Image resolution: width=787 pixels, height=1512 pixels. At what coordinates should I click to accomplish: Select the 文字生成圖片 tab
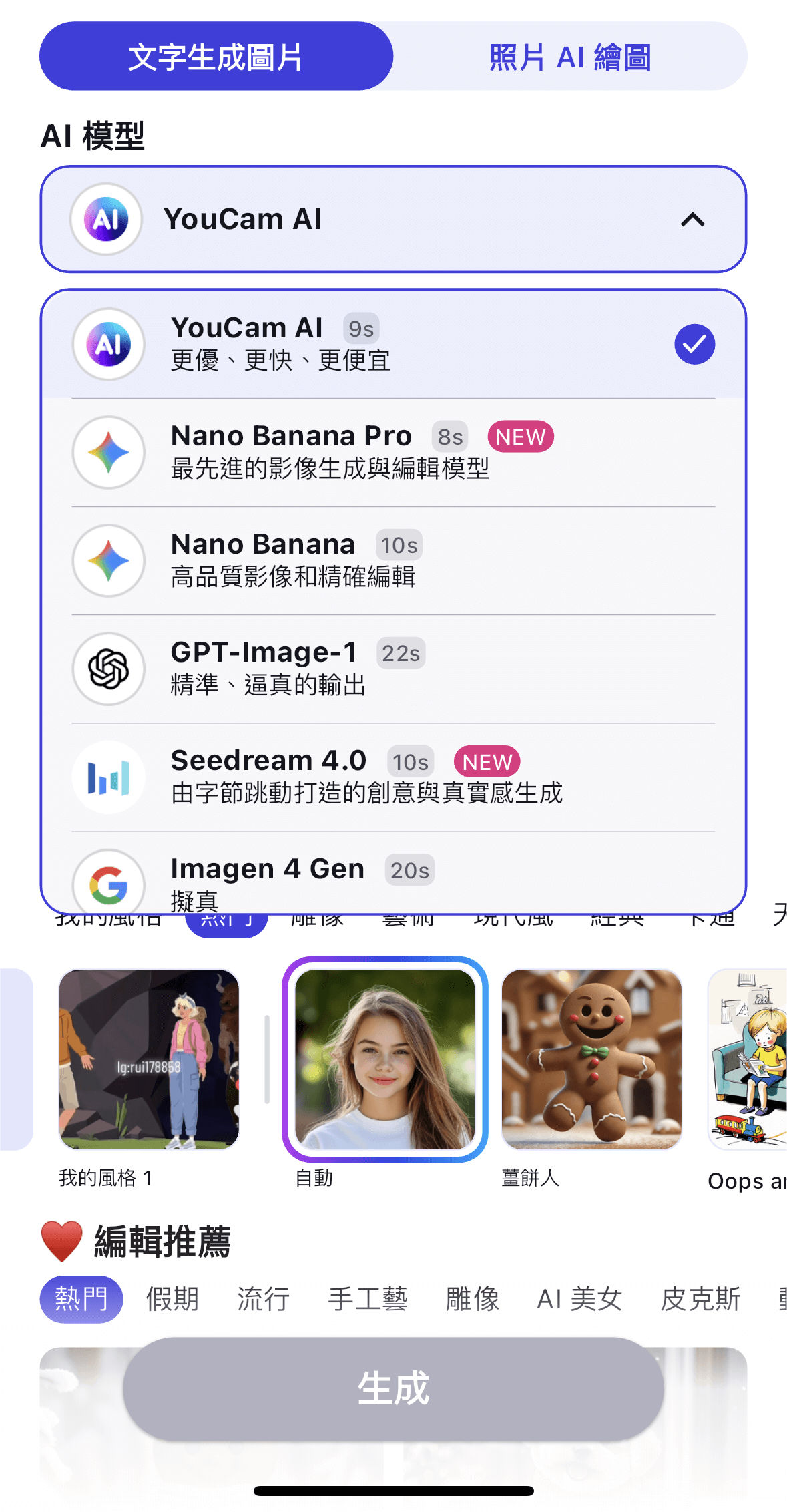(x=216, y=57)
